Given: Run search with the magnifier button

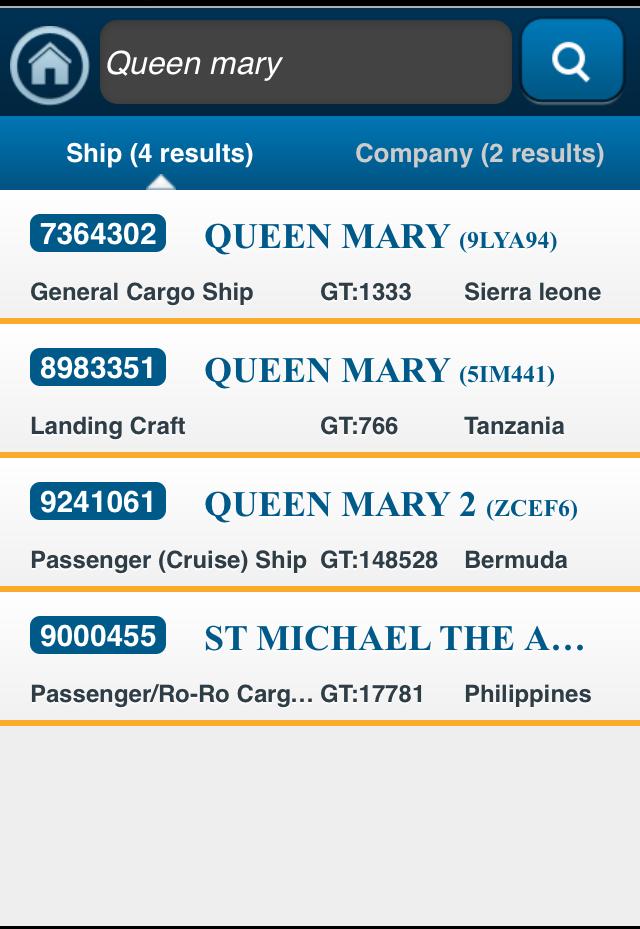Looking at the screenshot, I should (571, 62).
